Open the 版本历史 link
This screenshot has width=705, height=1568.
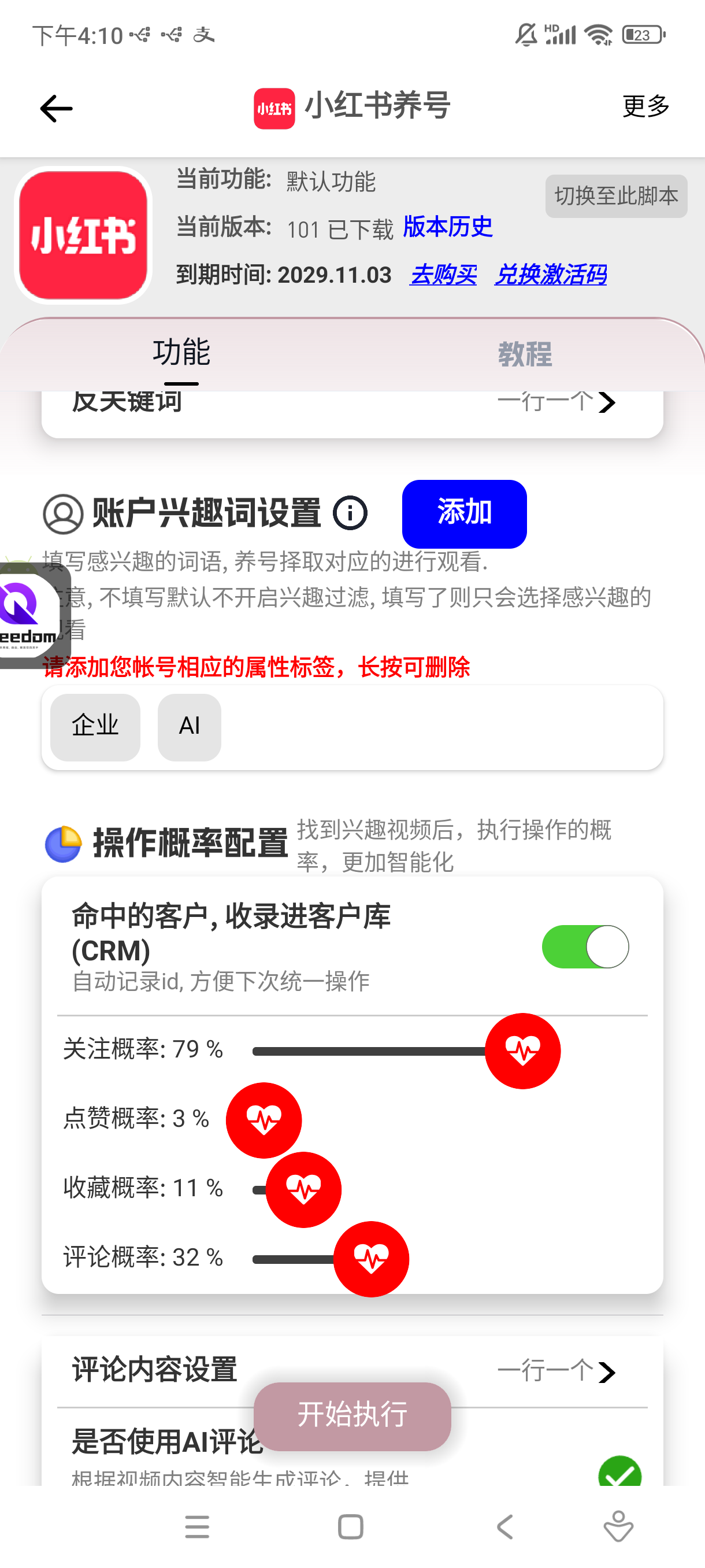pyautogui.click(x=448, y=227)
